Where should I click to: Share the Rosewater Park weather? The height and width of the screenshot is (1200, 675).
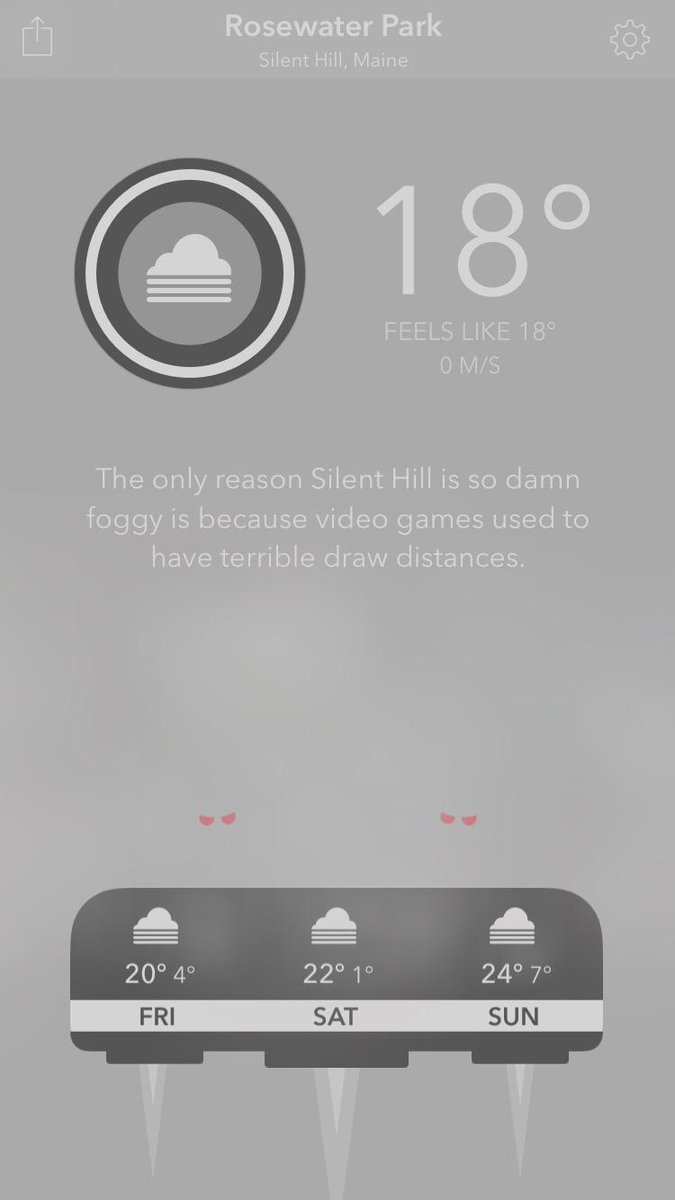tap(36, 38)
